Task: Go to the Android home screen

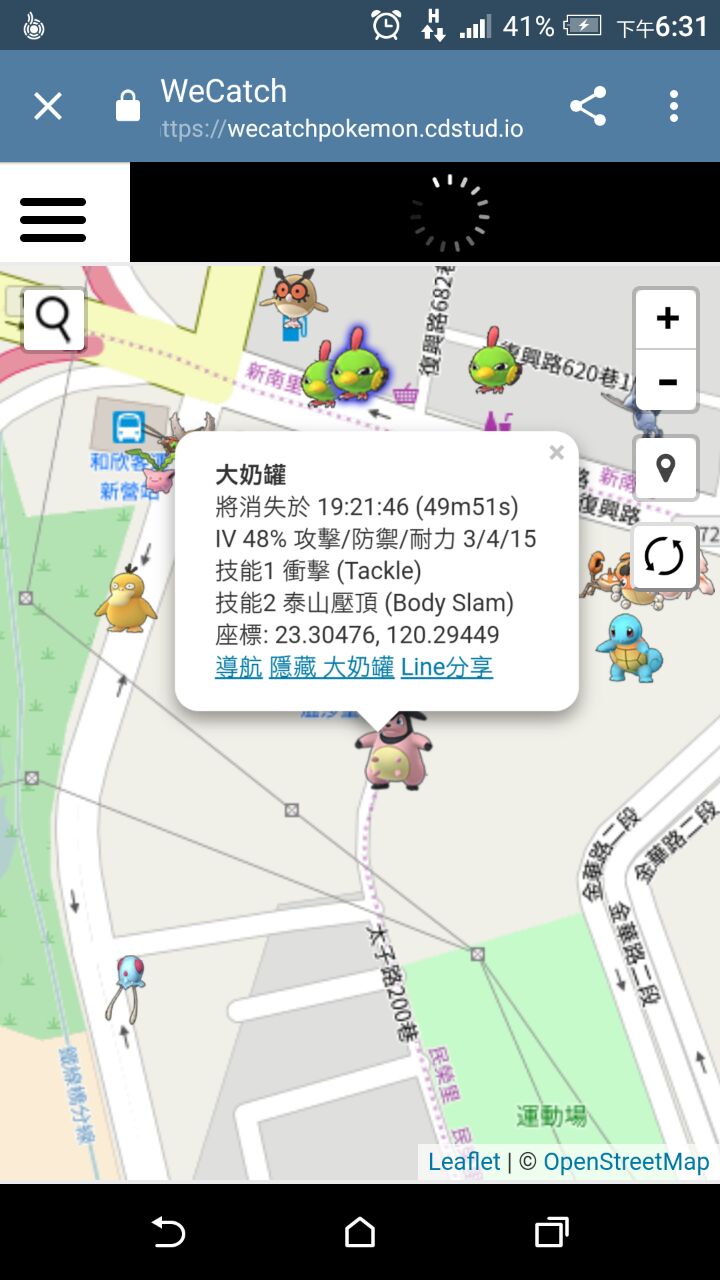Action: click(x=360, y=1233)
